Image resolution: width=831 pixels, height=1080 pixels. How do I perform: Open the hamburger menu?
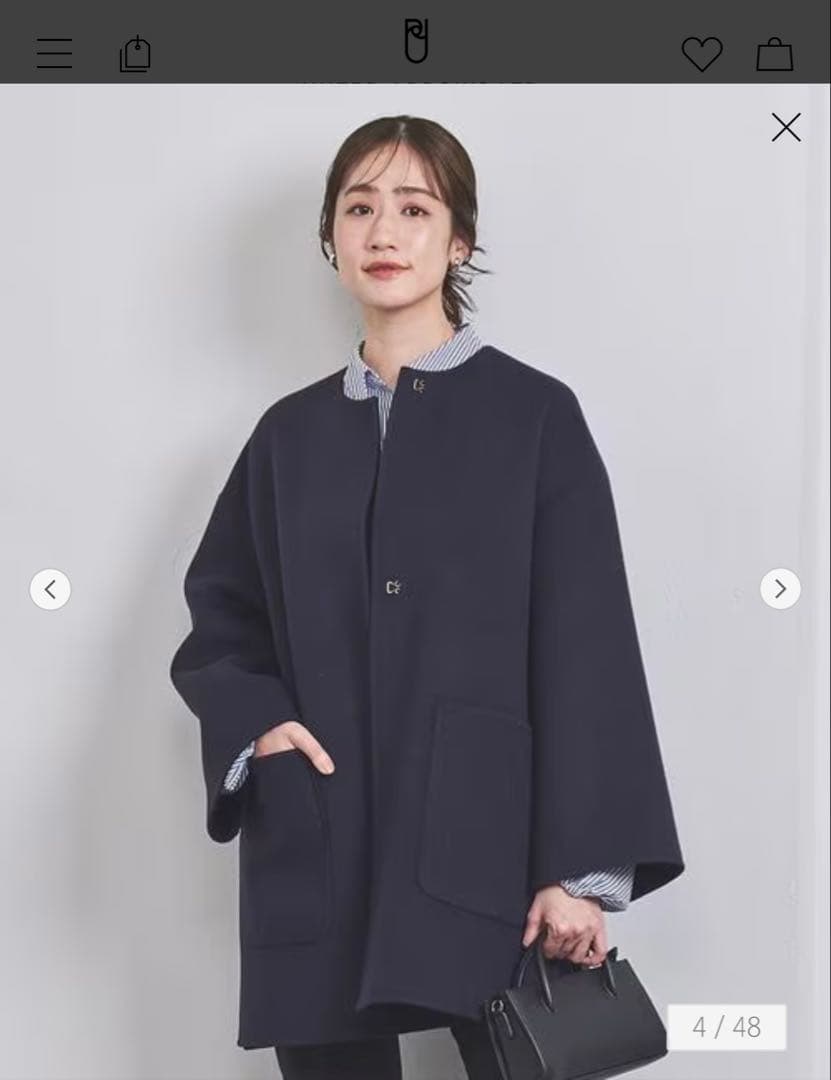click(x=54, y=53)
